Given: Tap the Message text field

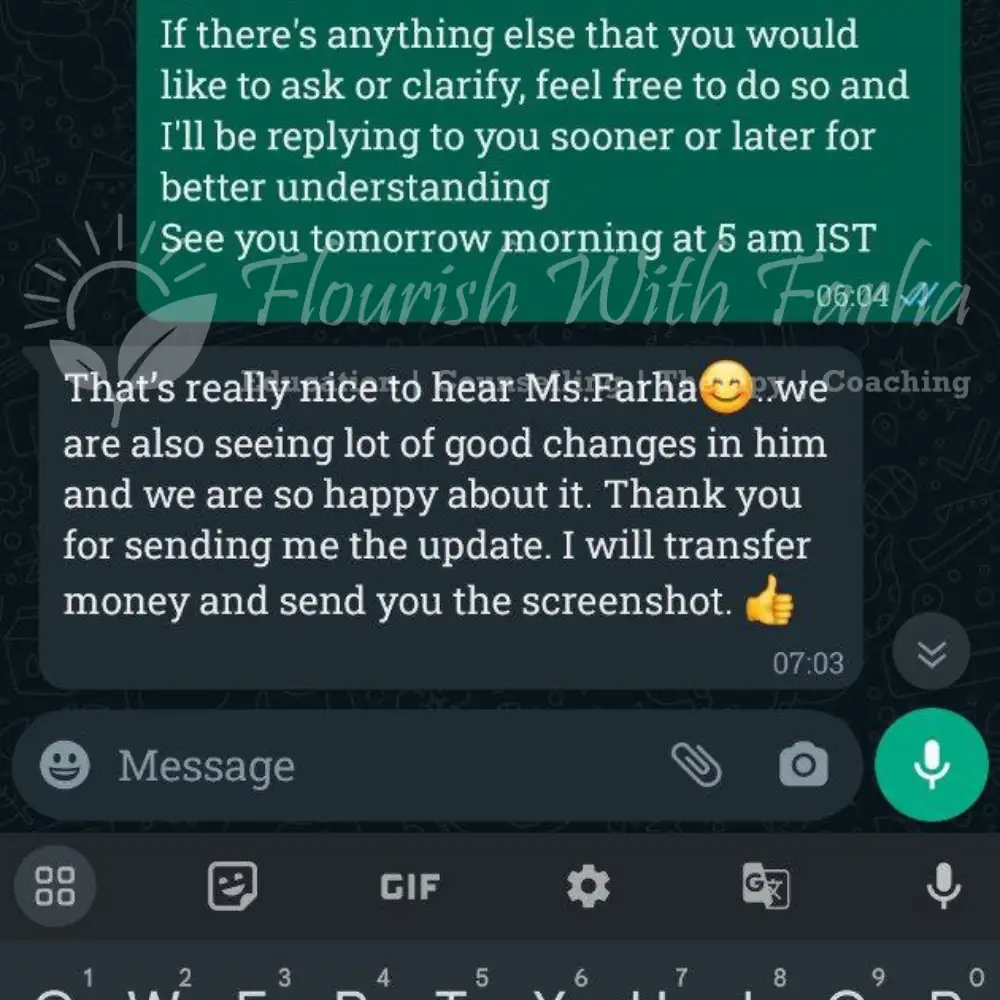Looking at the screenshot, I should (380, 767).
